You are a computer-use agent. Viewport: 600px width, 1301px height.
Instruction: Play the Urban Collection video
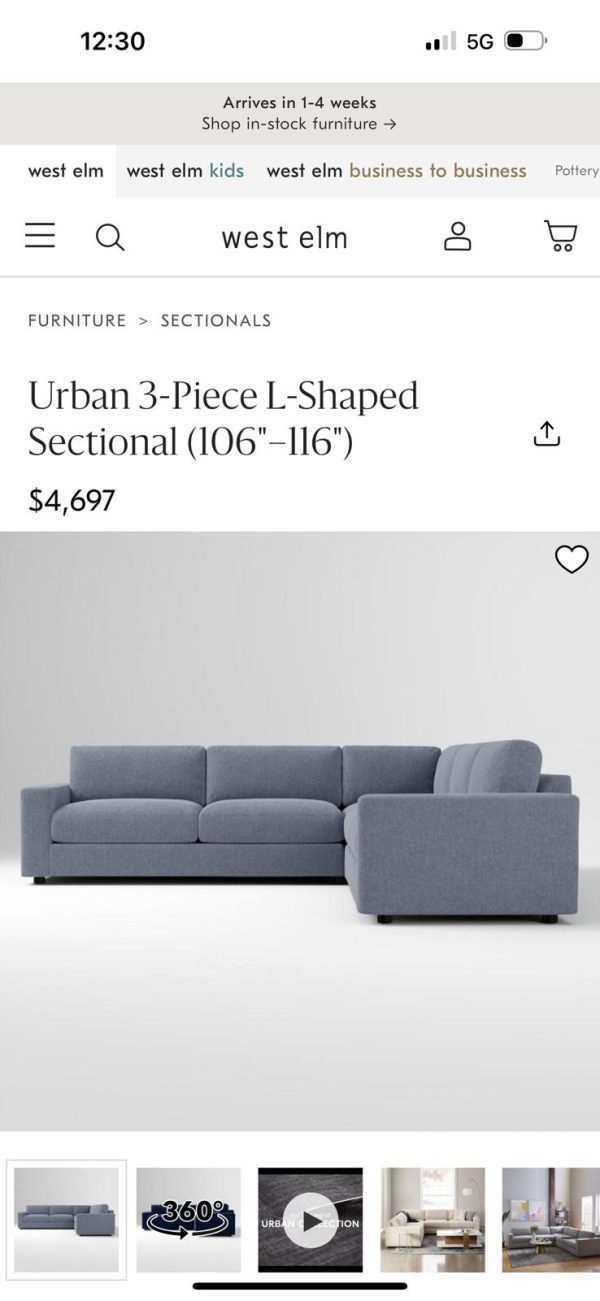[x=310, y=1220]
